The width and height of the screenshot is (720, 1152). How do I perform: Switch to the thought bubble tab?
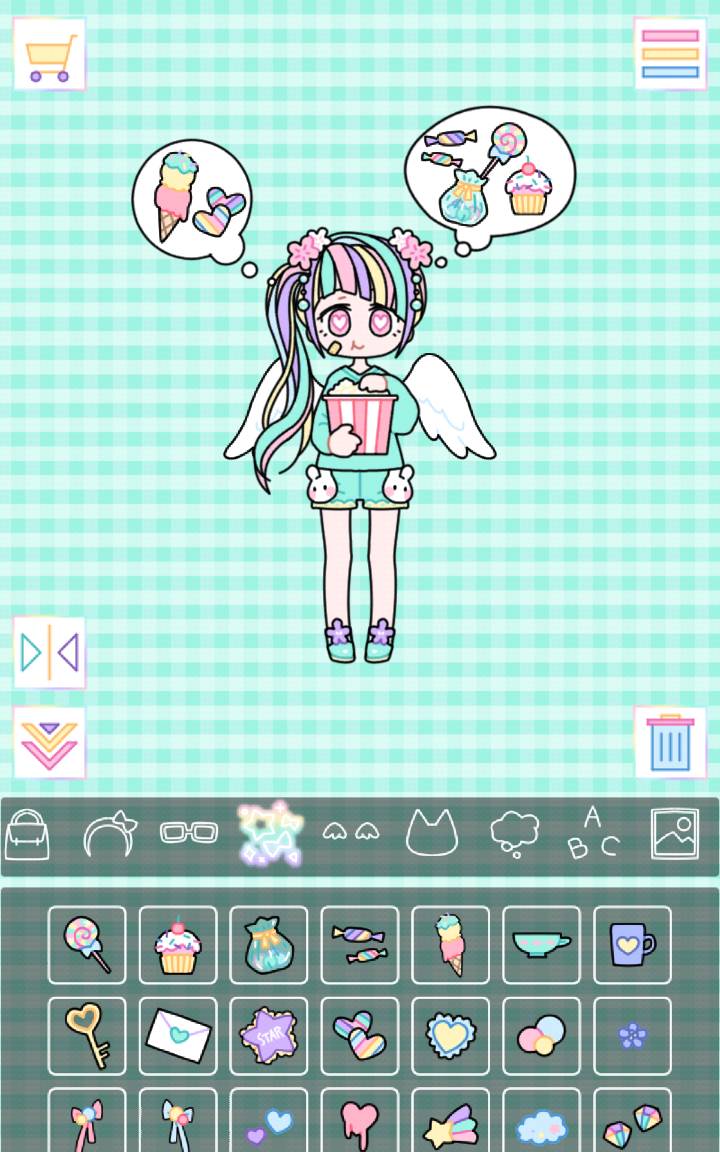[x=514, y=834]
